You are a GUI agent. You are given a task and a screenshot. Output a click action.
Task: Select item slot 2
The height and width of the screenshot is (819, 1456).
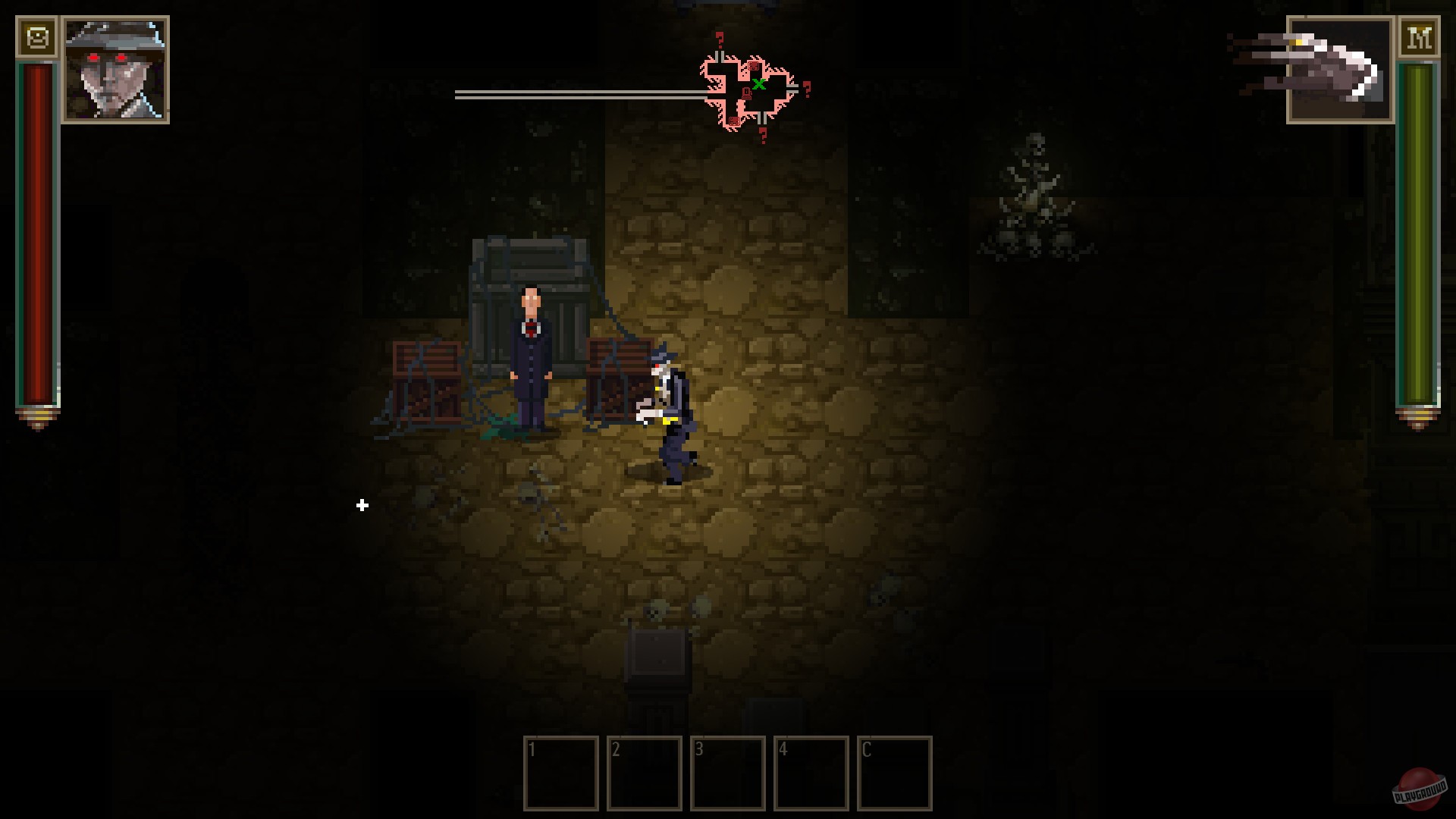click(x=645, y=773)
